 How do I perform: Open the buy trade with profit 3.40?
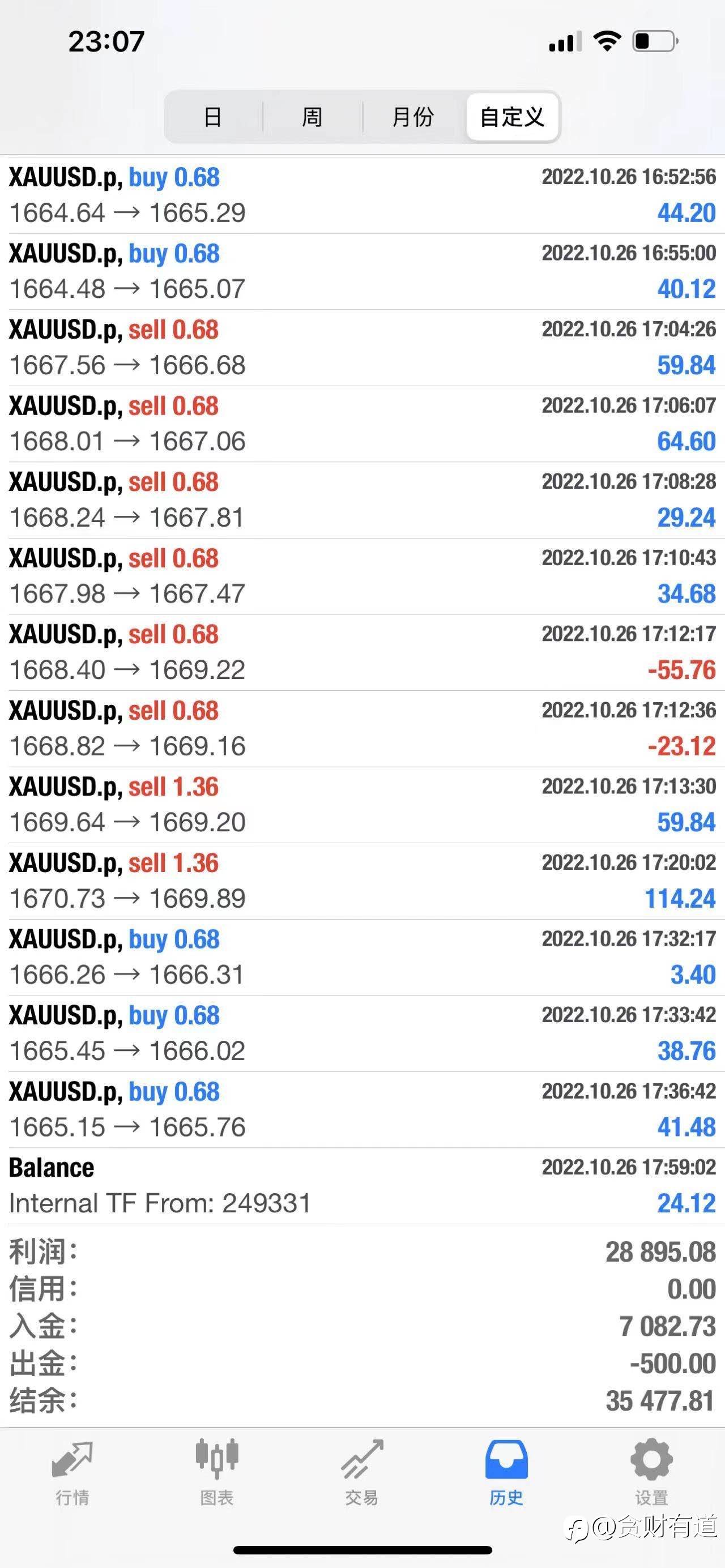[362, 958]
